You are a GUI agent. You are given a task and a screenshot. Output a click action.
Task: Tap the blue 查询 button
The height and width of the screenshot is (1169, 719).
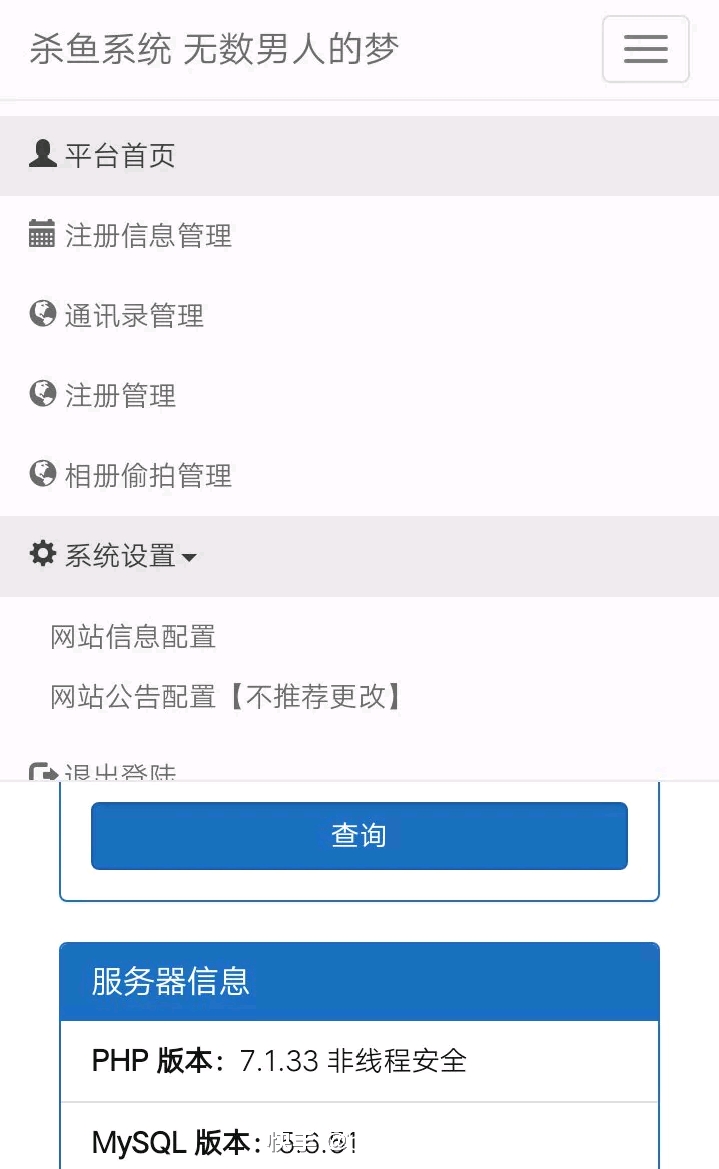pos(359,836)
